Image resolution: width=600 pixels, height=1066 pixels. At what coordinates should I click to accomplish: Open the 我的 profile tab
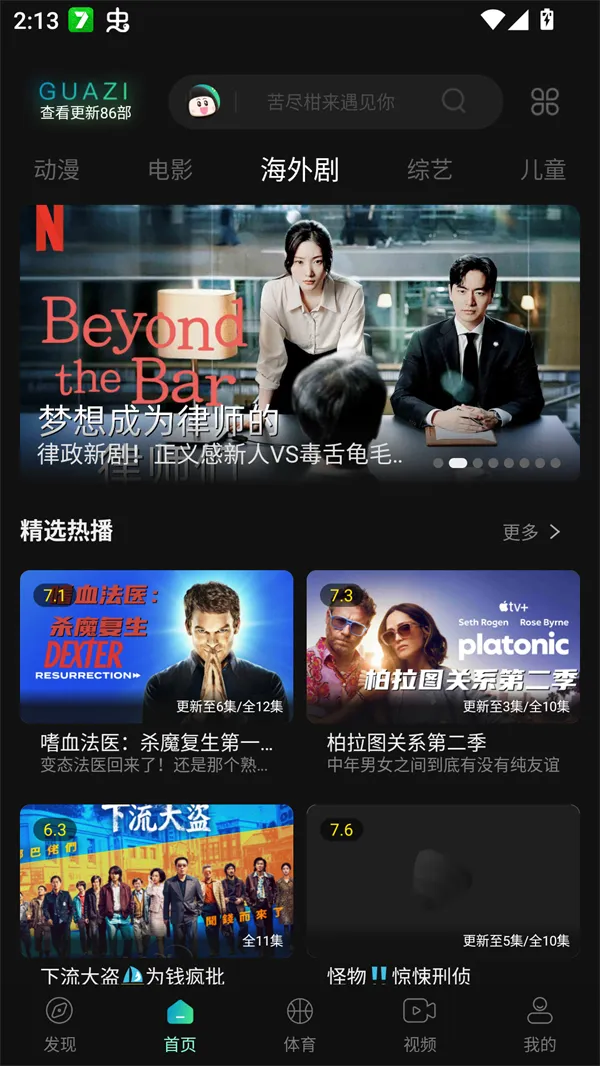540,1024
